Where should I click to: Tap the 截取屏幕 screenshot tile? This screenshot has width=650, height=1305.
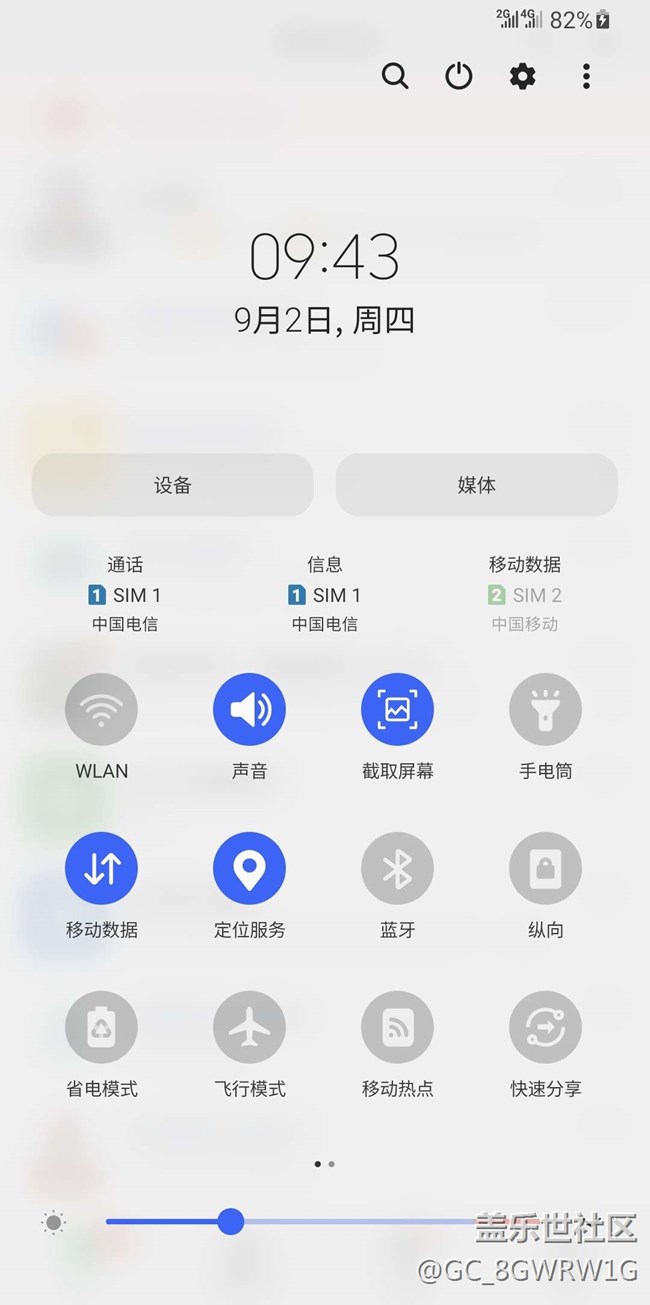tap(397, 709)
